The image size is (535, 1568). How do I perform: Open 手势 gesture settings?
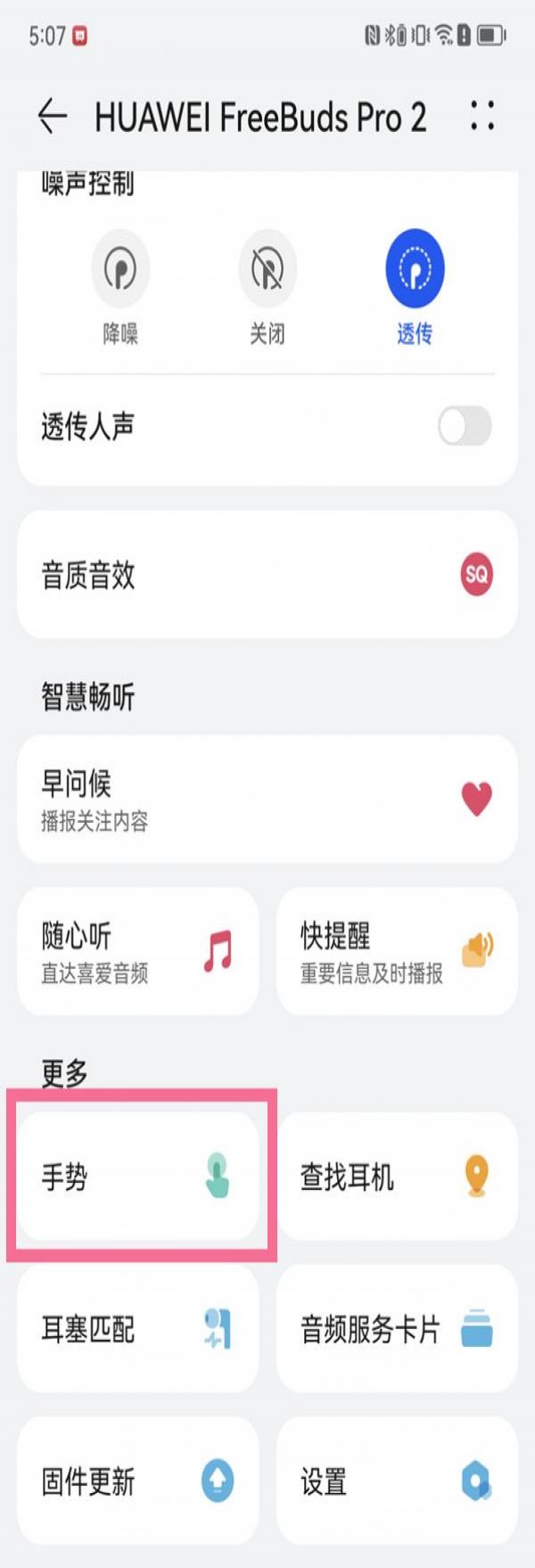[x=138, y=1177]
